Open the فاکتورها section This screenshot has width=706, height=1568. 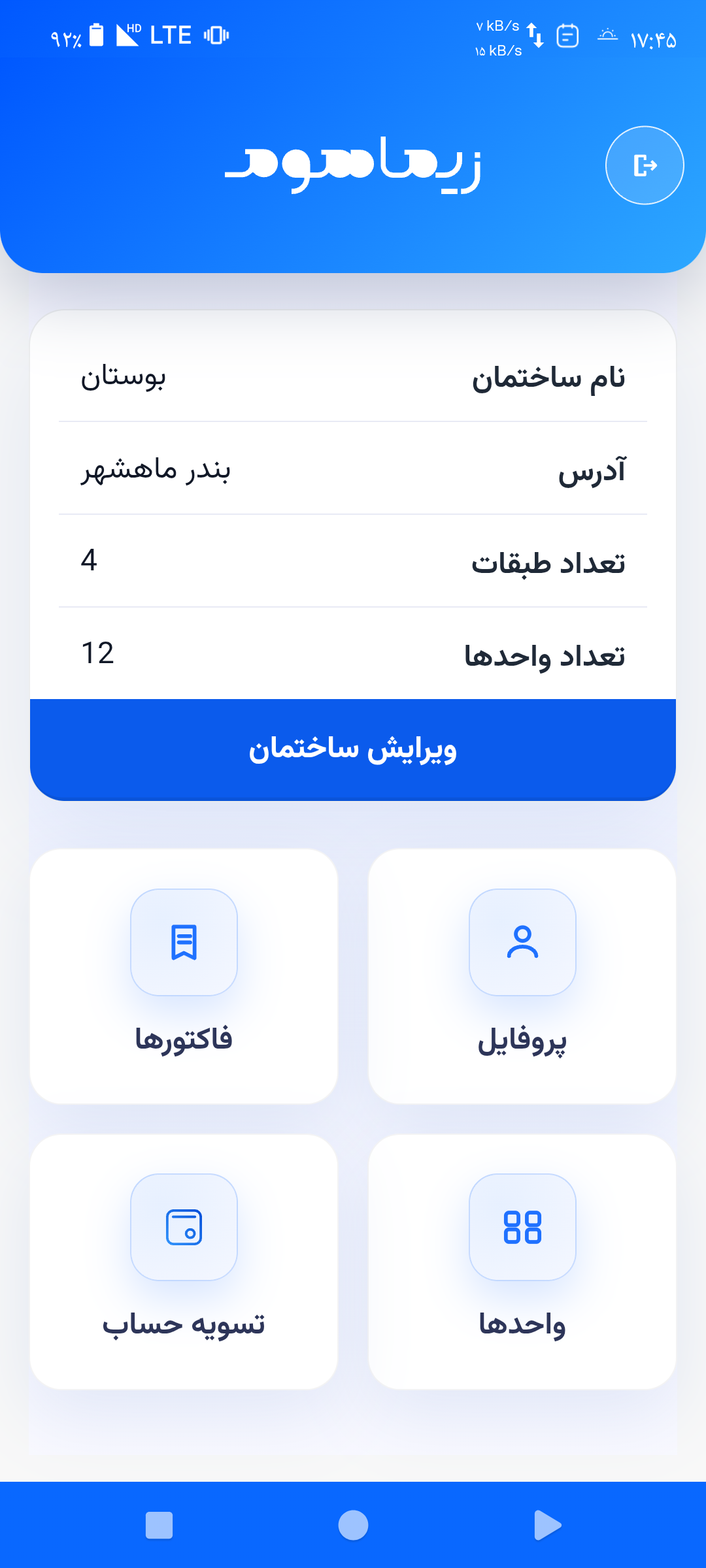tap(184, 1038)
